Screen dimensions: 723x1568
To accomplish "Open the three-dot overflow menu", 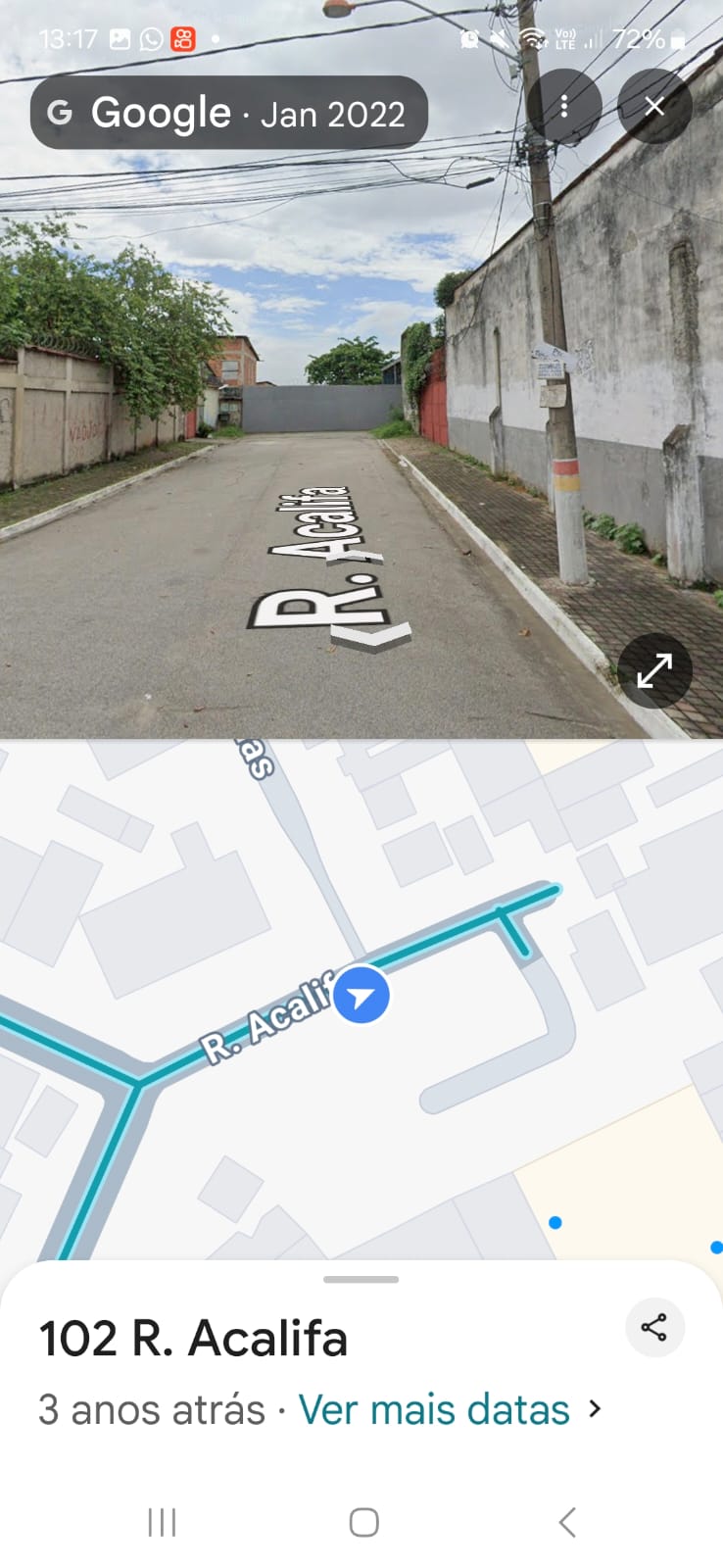I will (x=564, y=107).
